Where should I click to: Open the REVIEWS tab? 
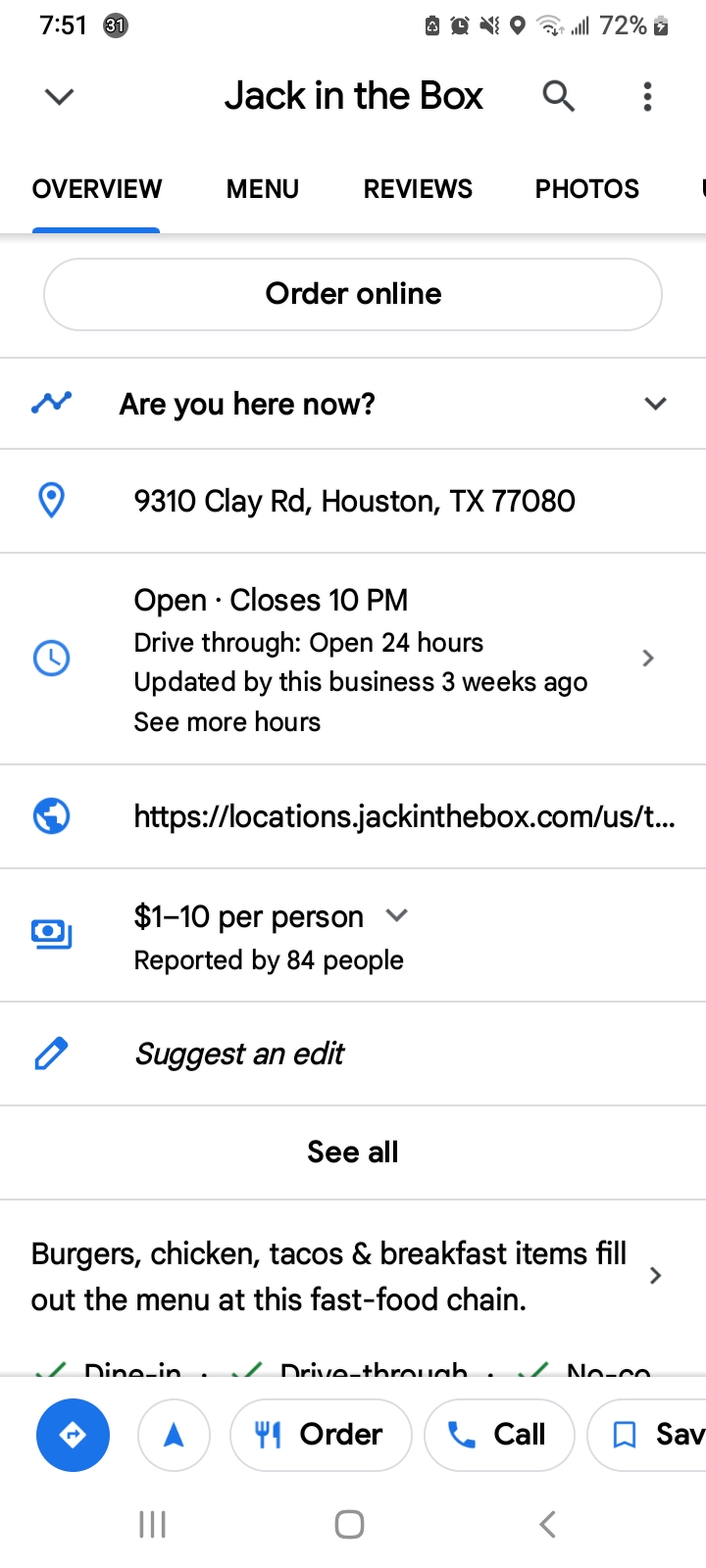coord(417,188)
